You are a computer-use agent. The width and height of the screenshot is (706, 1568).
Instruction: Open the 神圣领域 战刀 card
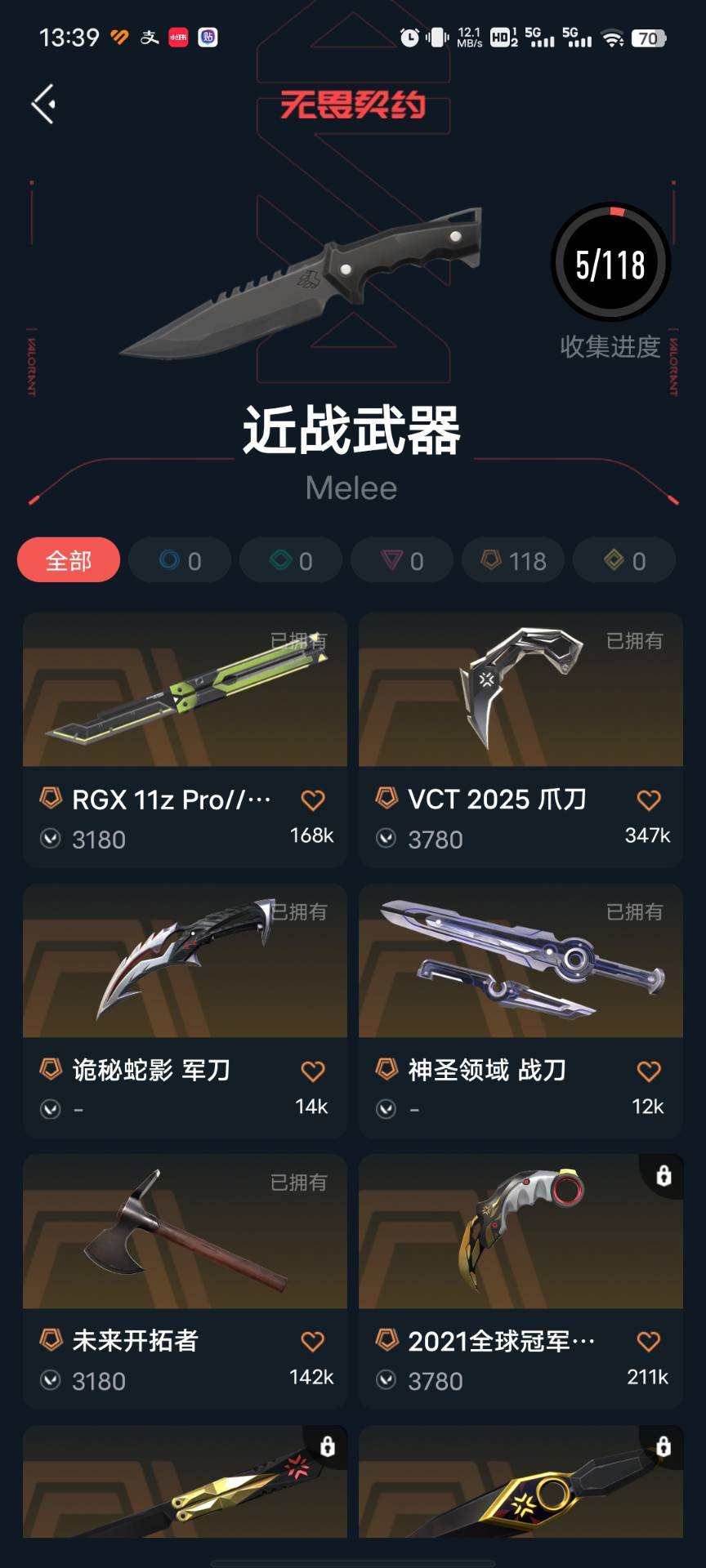point(521,1011)
